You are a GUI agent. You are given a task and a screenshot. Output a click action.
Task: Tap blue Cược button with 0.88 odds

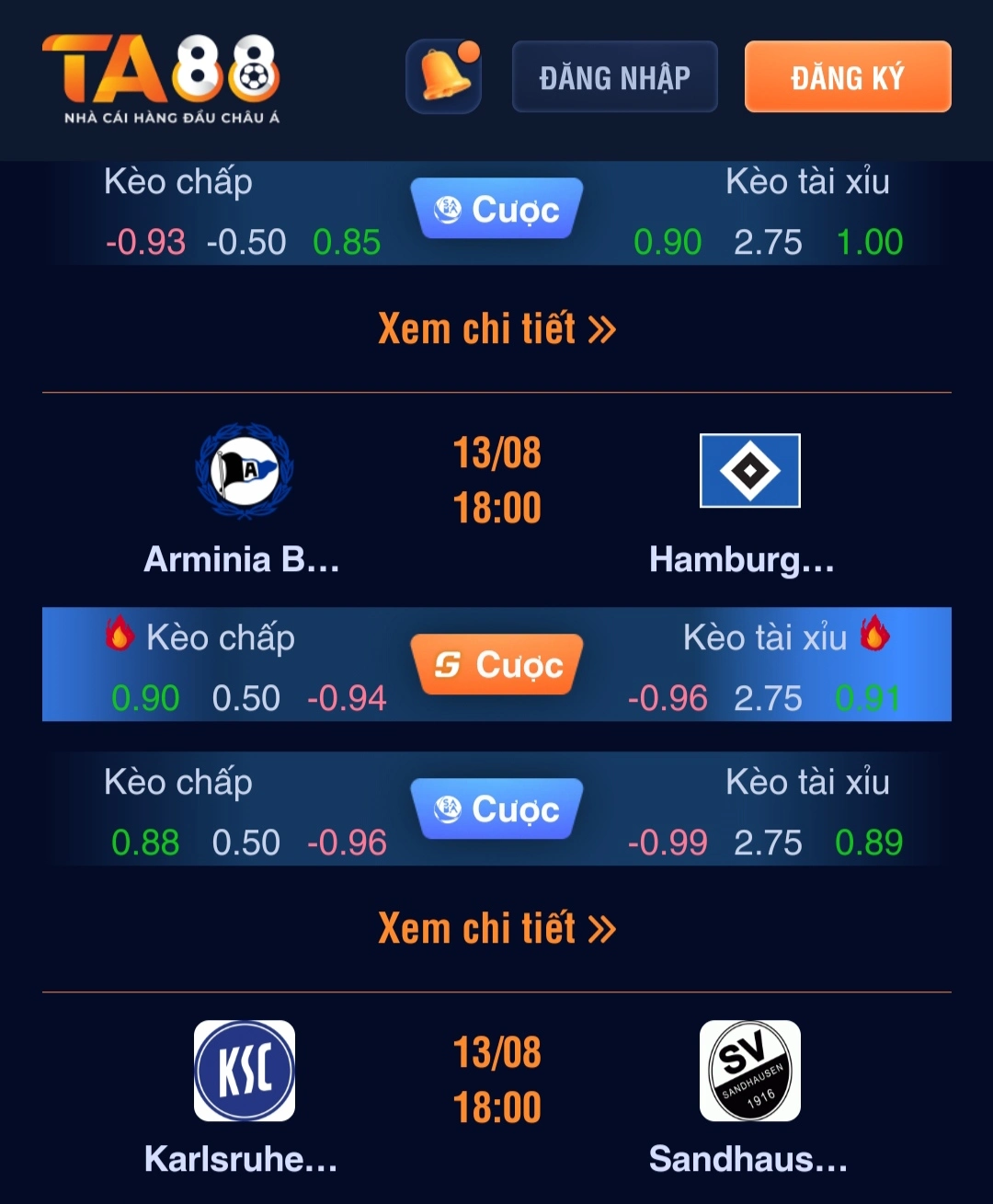pyautogui.click(x=496, y=809)
